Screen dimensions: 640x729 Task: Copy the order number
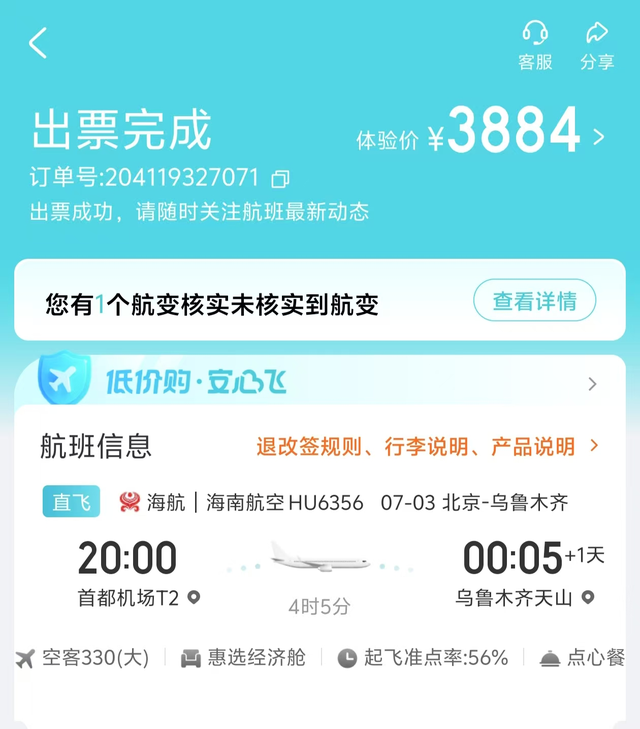tap(280, 179)
